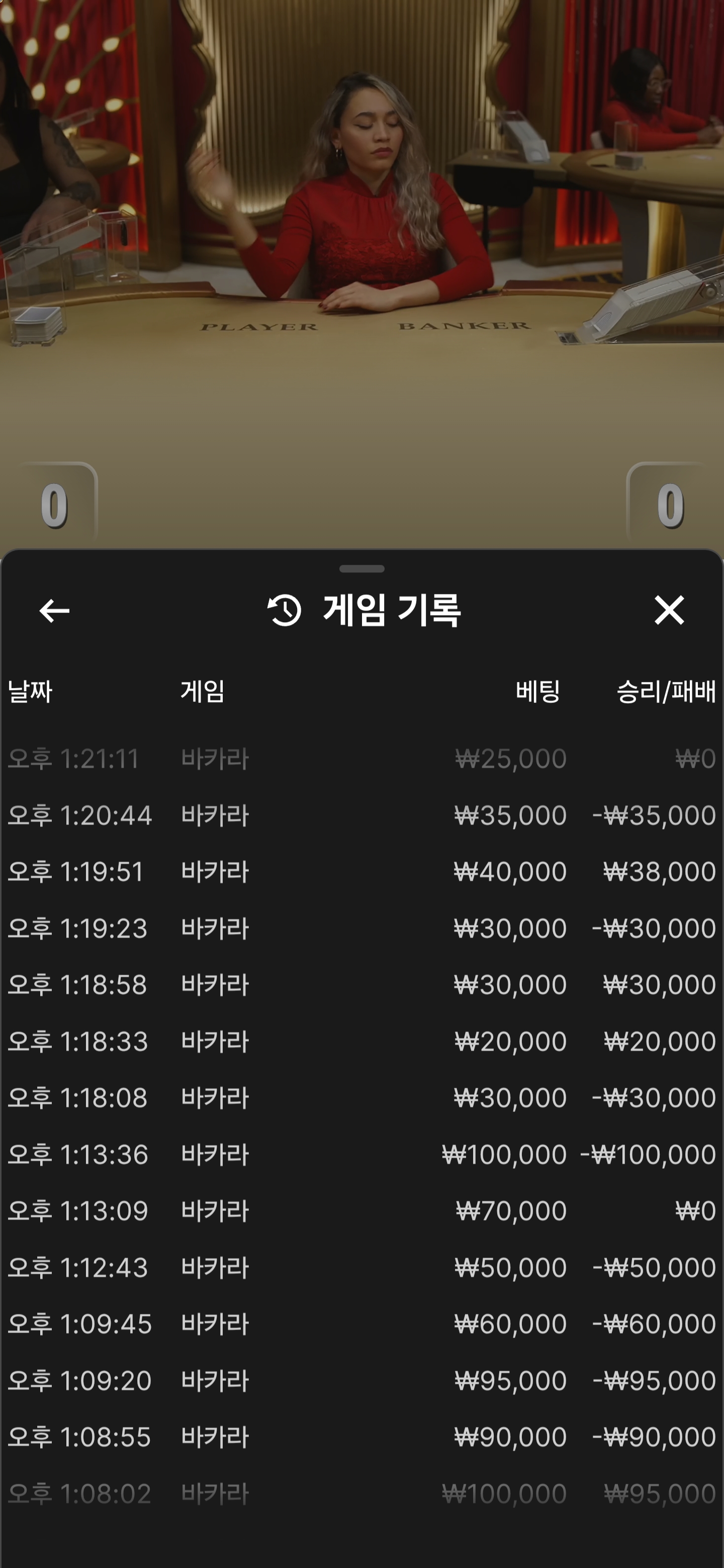Open the 오후 1:09:45 game record
This screenshot has width=724, height=1568.
(x=361, y=1323)
